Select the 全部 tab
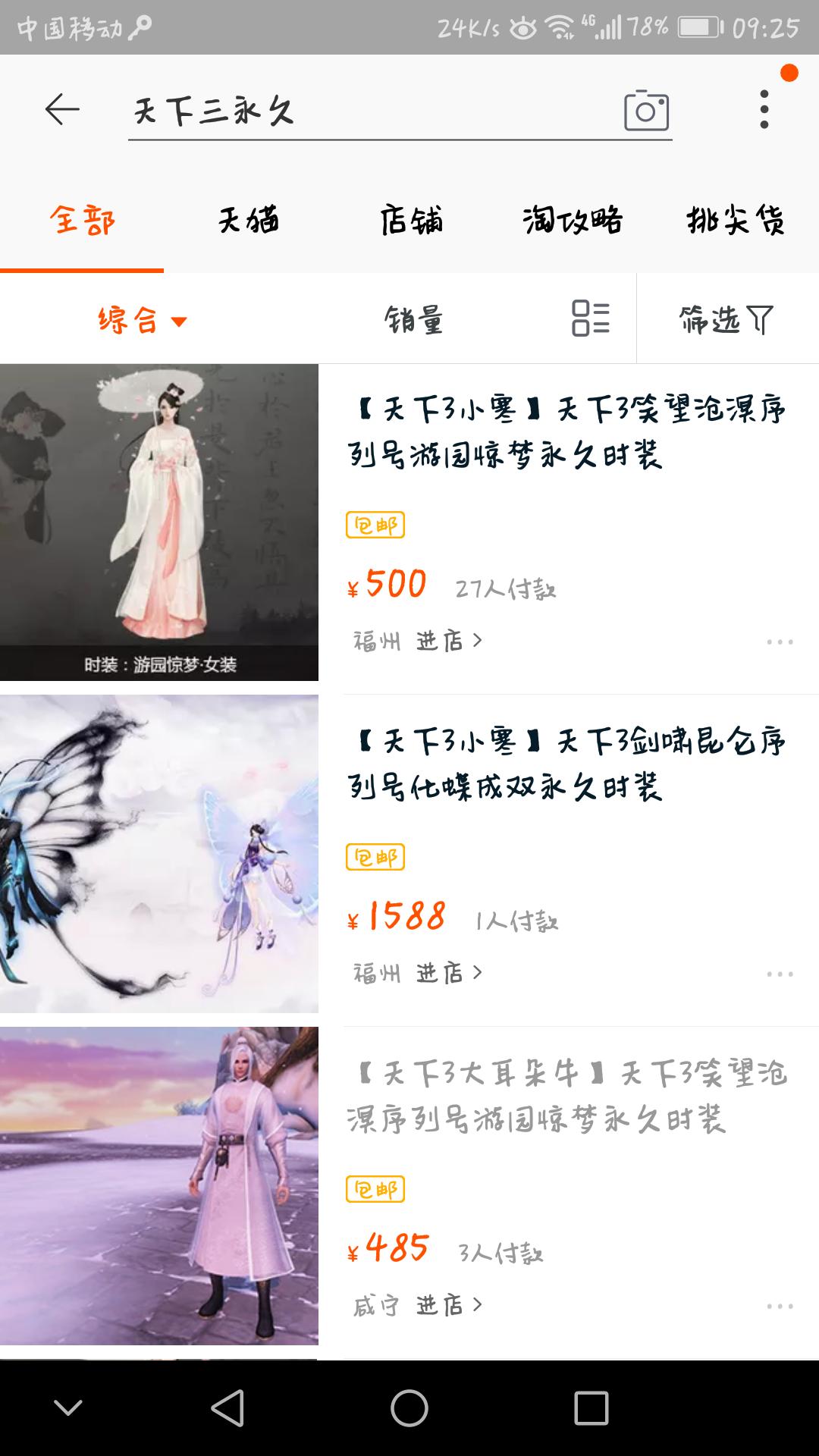819x1456 pixels. 82,221
